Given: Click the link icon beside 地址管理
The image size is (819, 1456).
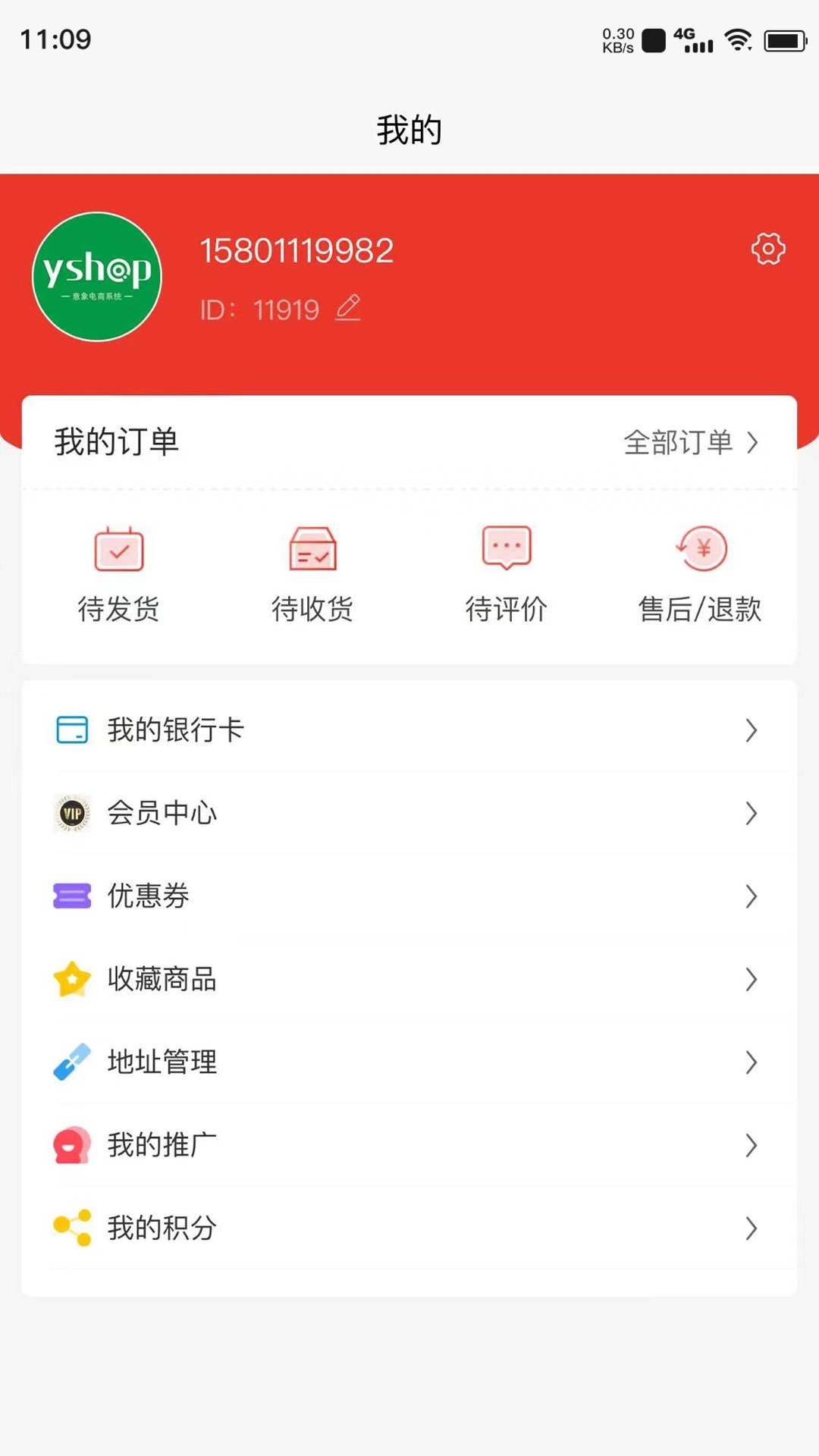Looking at the screenshot, I should click(x=71, y=1062).
